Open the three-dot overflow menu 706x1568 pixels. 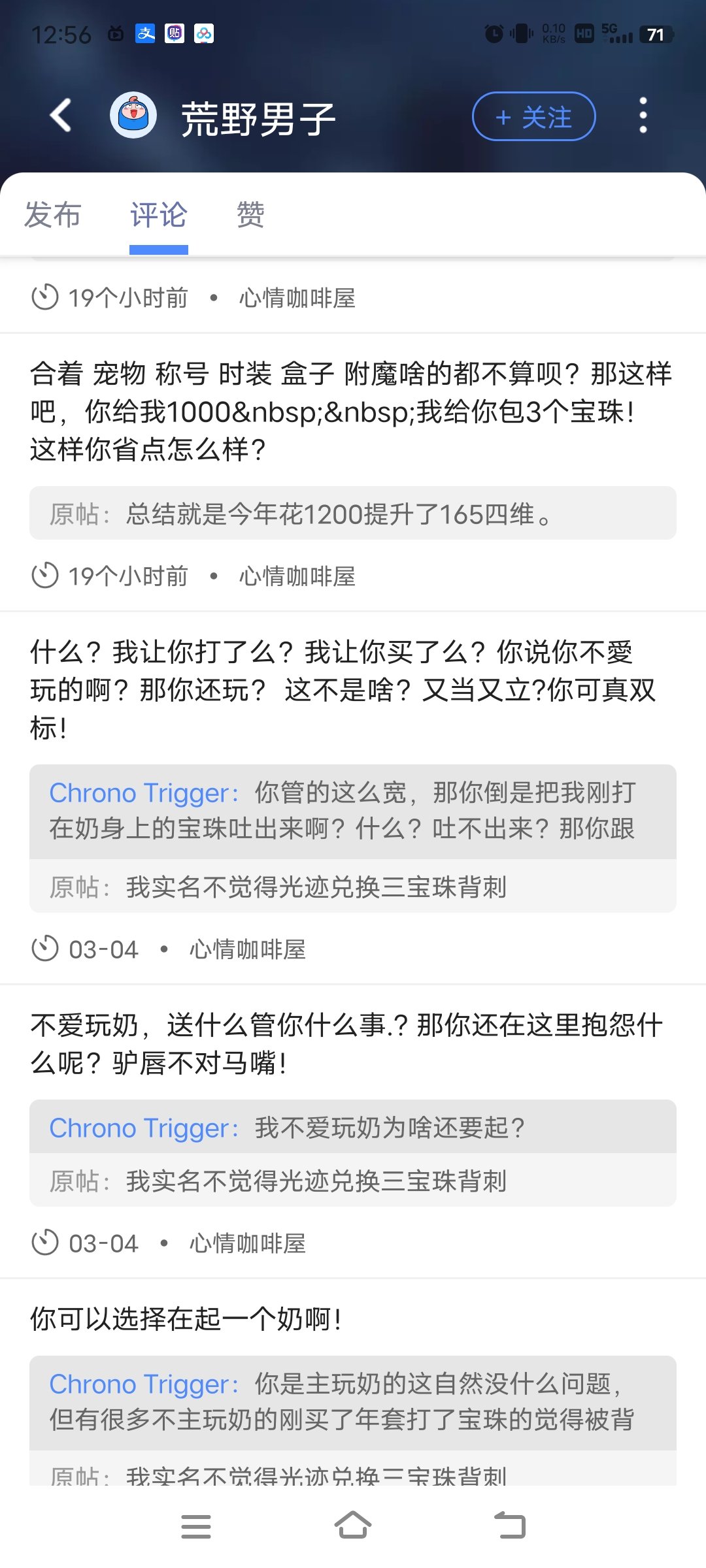(643, 116)
